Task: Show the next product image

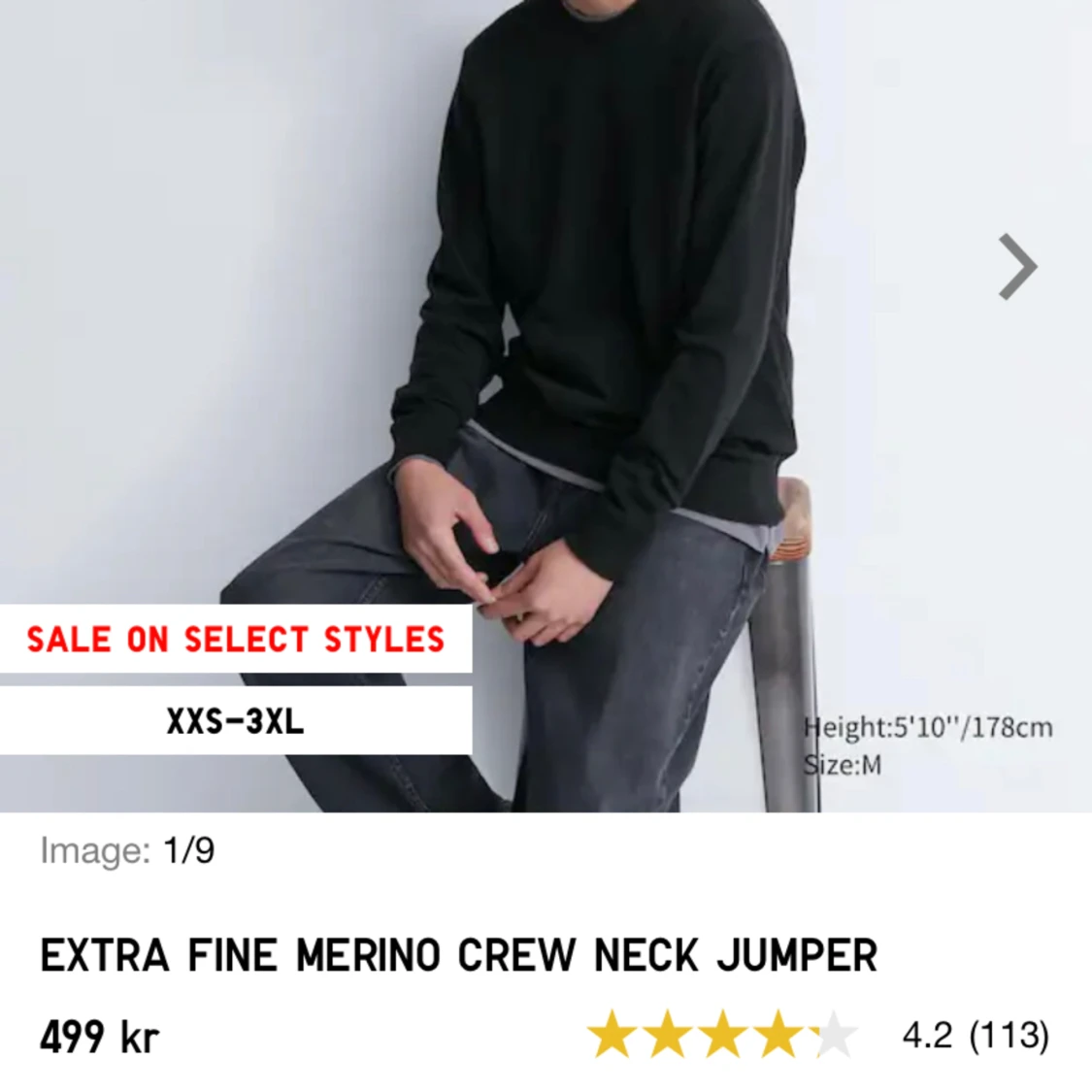Action: tap(1018, 267)
